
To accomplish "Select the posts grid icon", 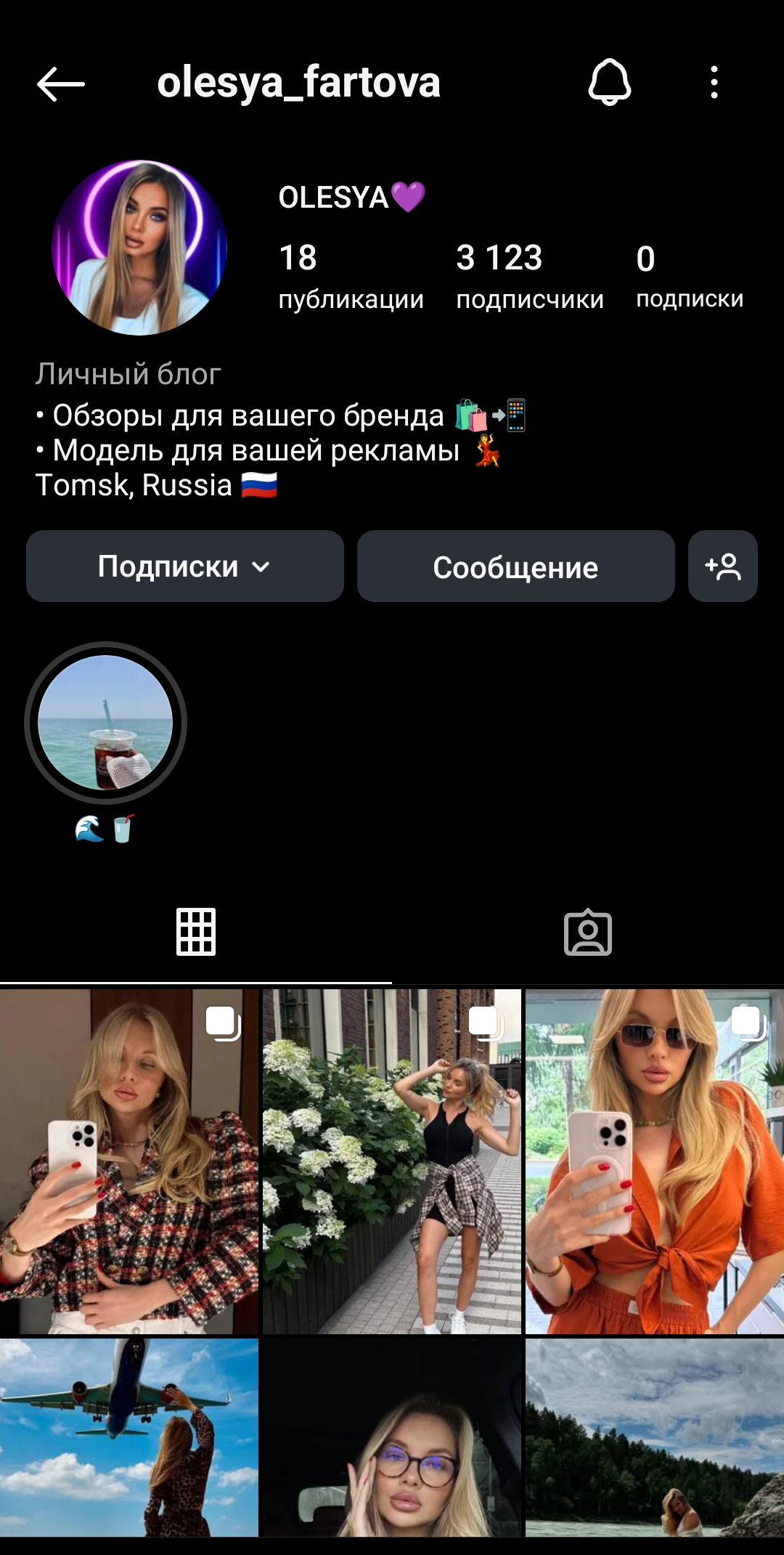I will click(x=195, y=932).
